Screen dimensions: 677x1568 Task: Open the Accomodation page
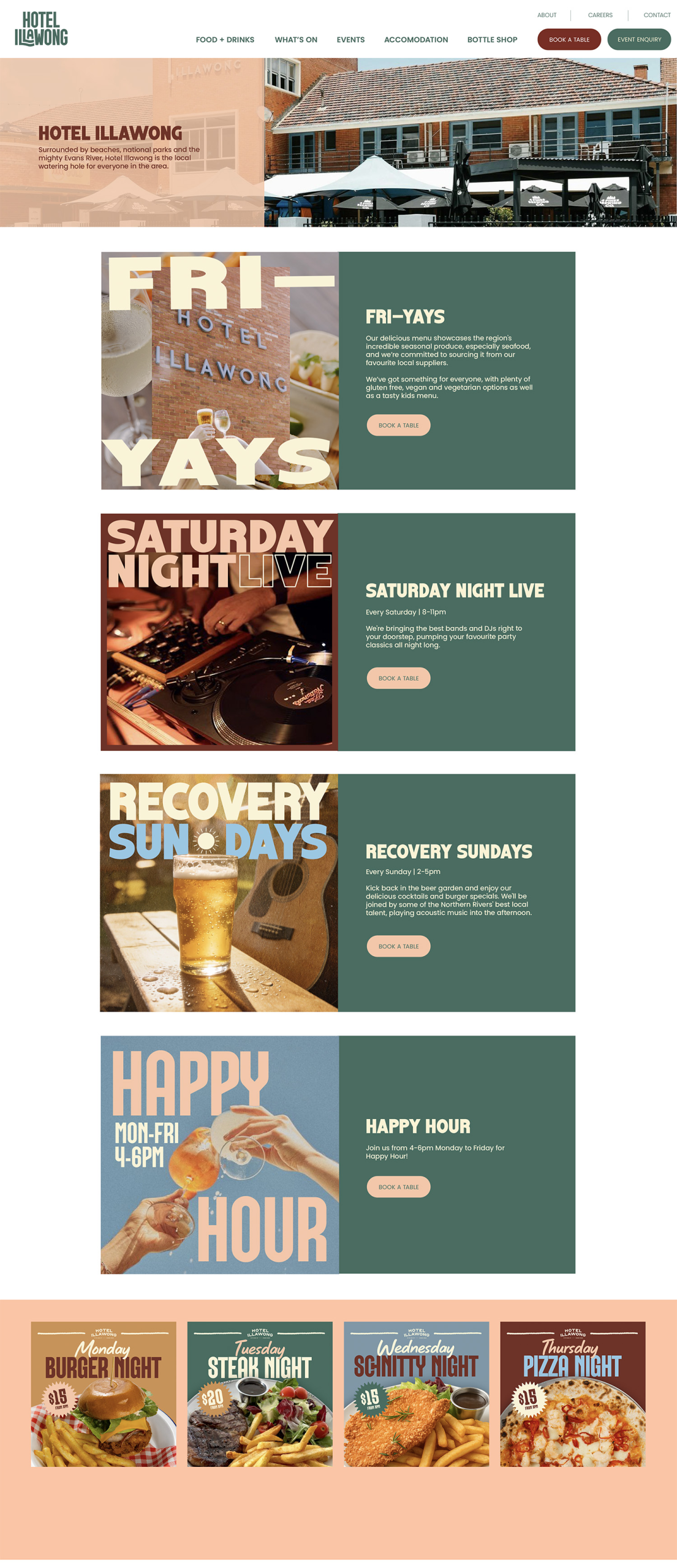point(416,40)
